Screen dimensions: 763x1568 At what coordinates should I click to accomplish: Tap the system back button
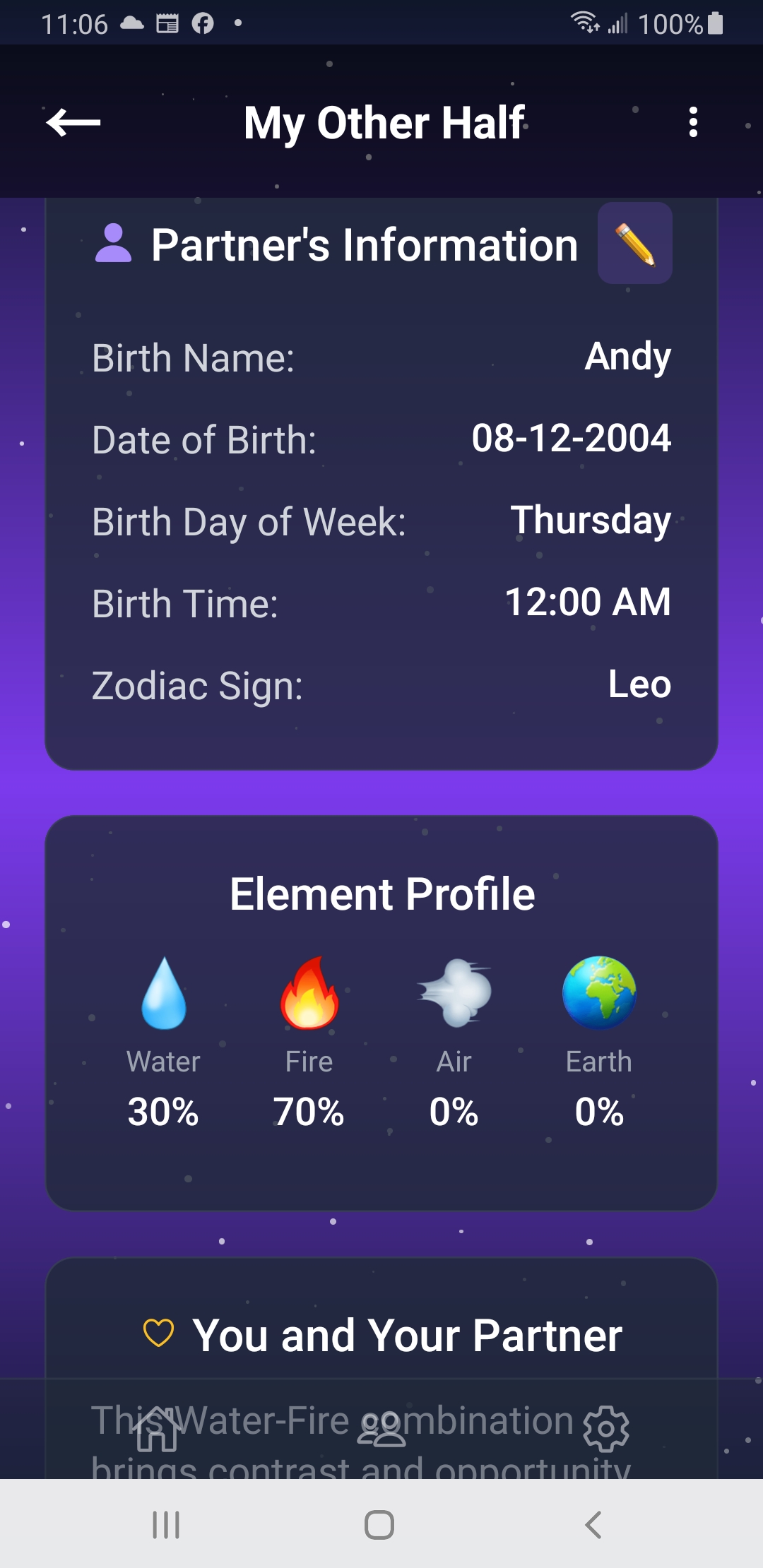pyautogui.click(x=593, y=1524)
